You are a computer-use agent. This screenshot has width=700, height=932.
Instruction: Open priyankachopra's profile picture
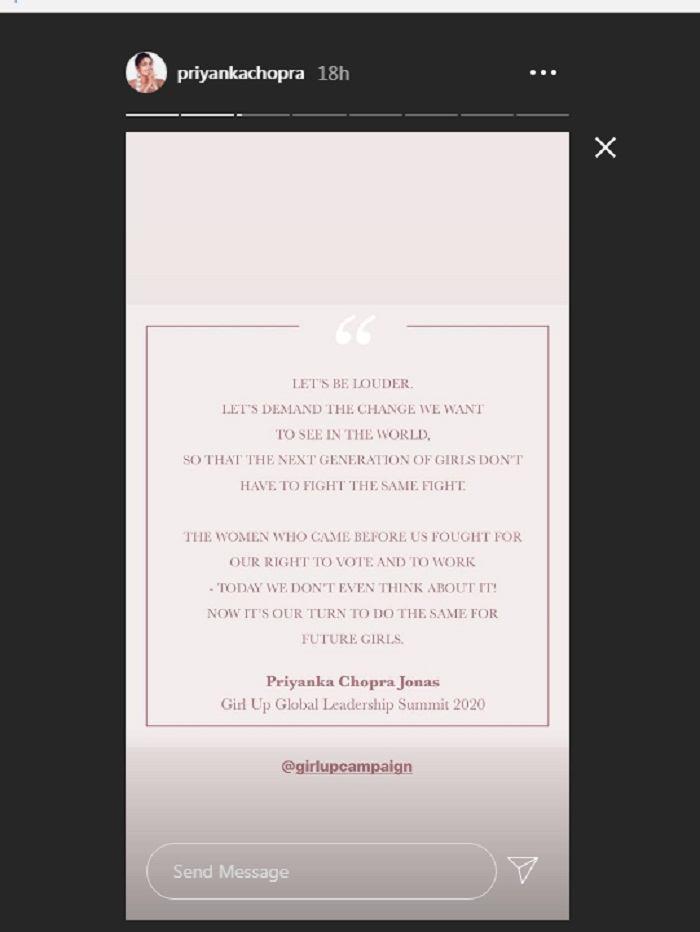point(146,73)
